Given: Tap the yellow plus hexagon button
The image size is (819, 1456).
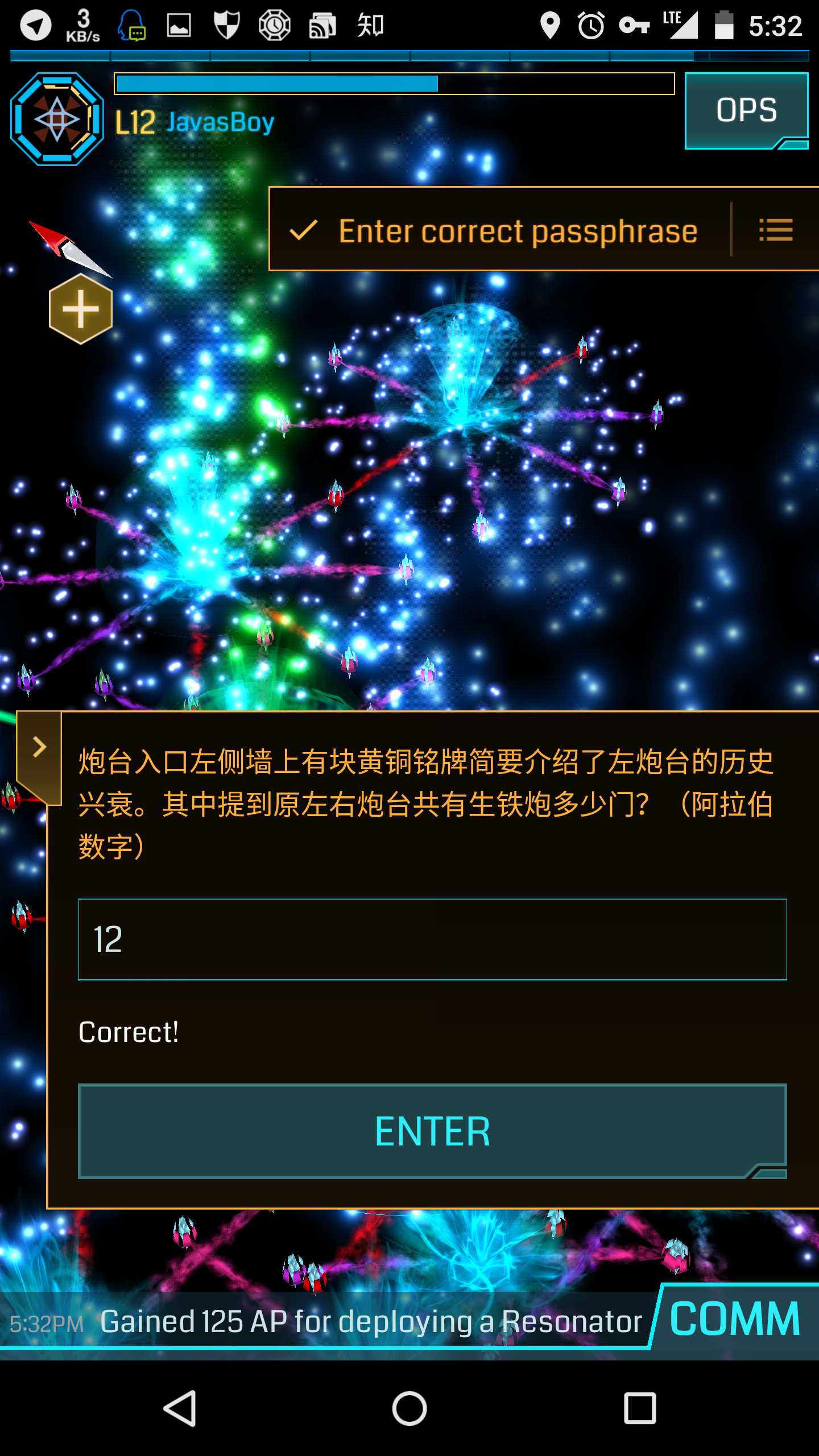Looking at the screenshot, I should pyautogui.click(x=81, y=309).
